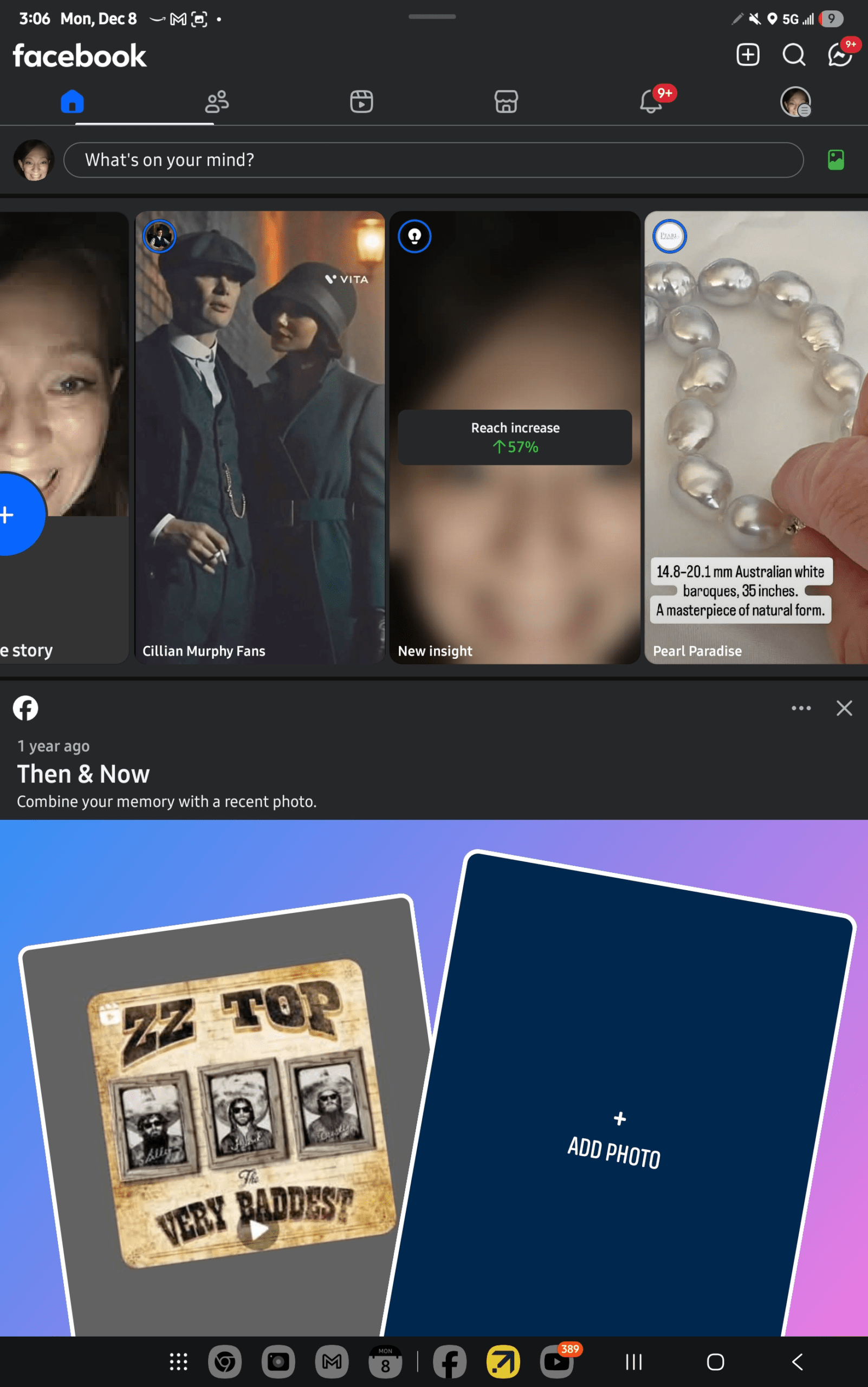This screenshot has height=1387, width=868.
Task: Tap the What's on your mind field
Action: (x=433, y=160)
